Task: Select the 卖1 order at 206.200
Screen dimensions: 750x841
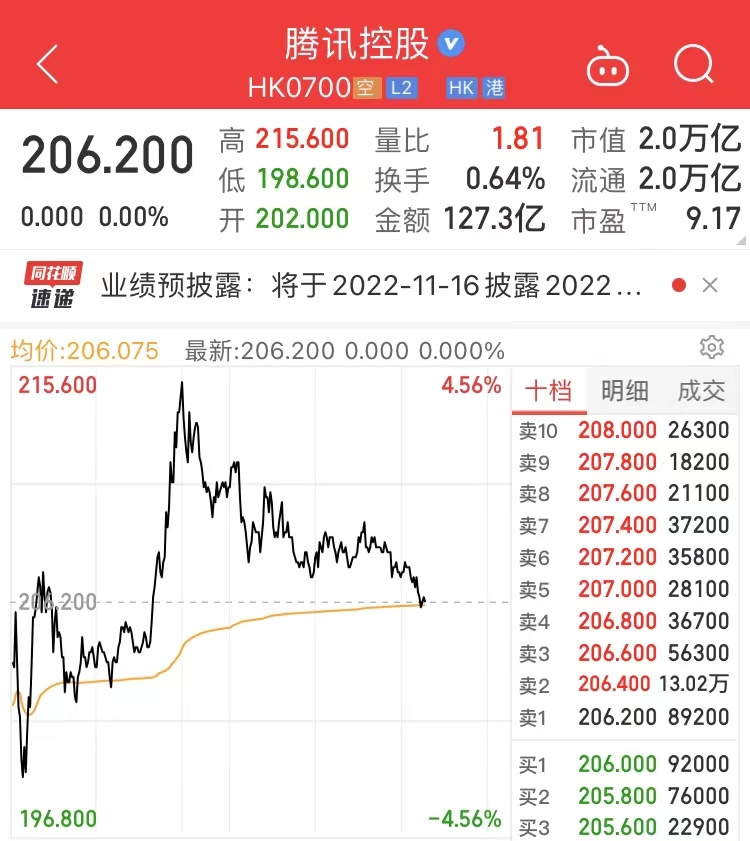Action: click(x=625, y=717)
